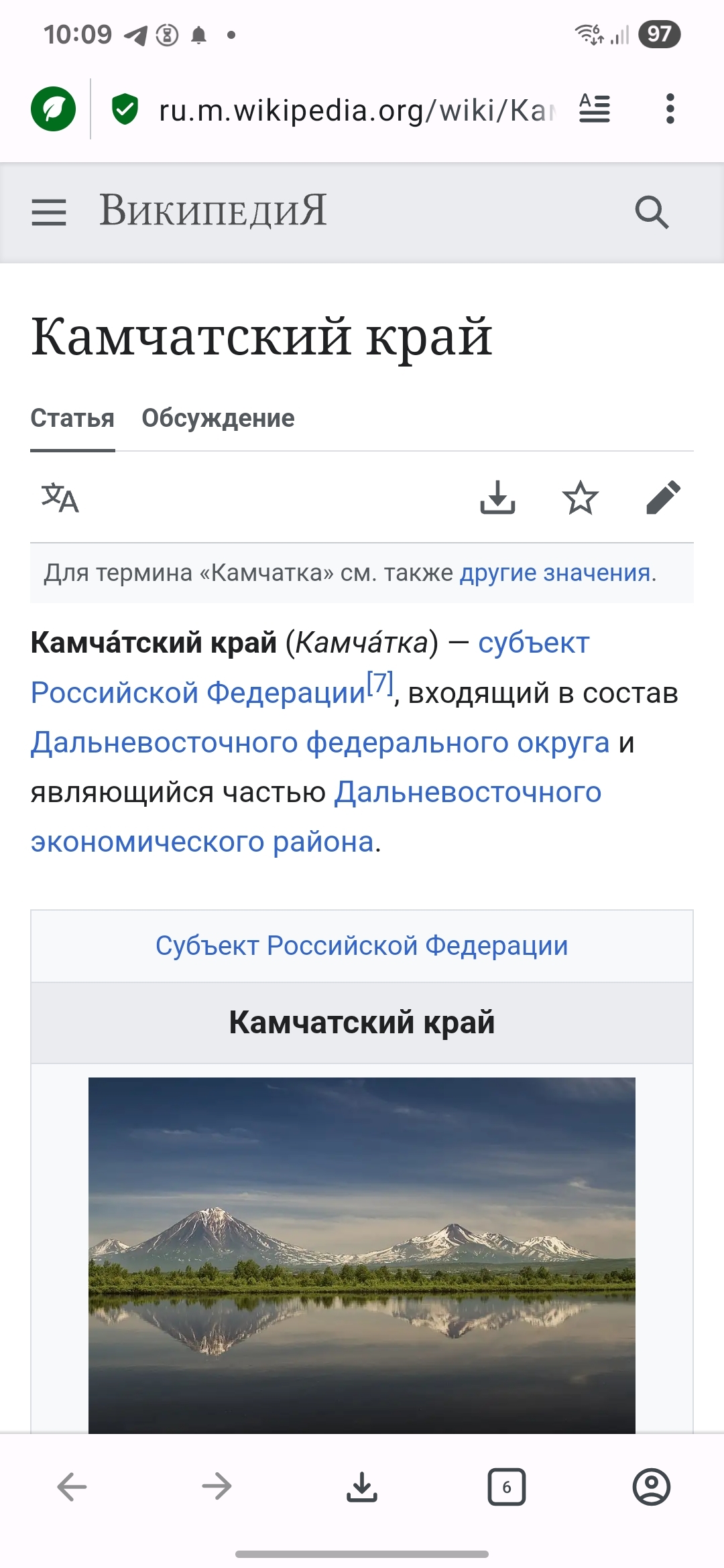Enable reader mode in address bar
This screenshot has height=1568, width=724.
click(595, 109)
